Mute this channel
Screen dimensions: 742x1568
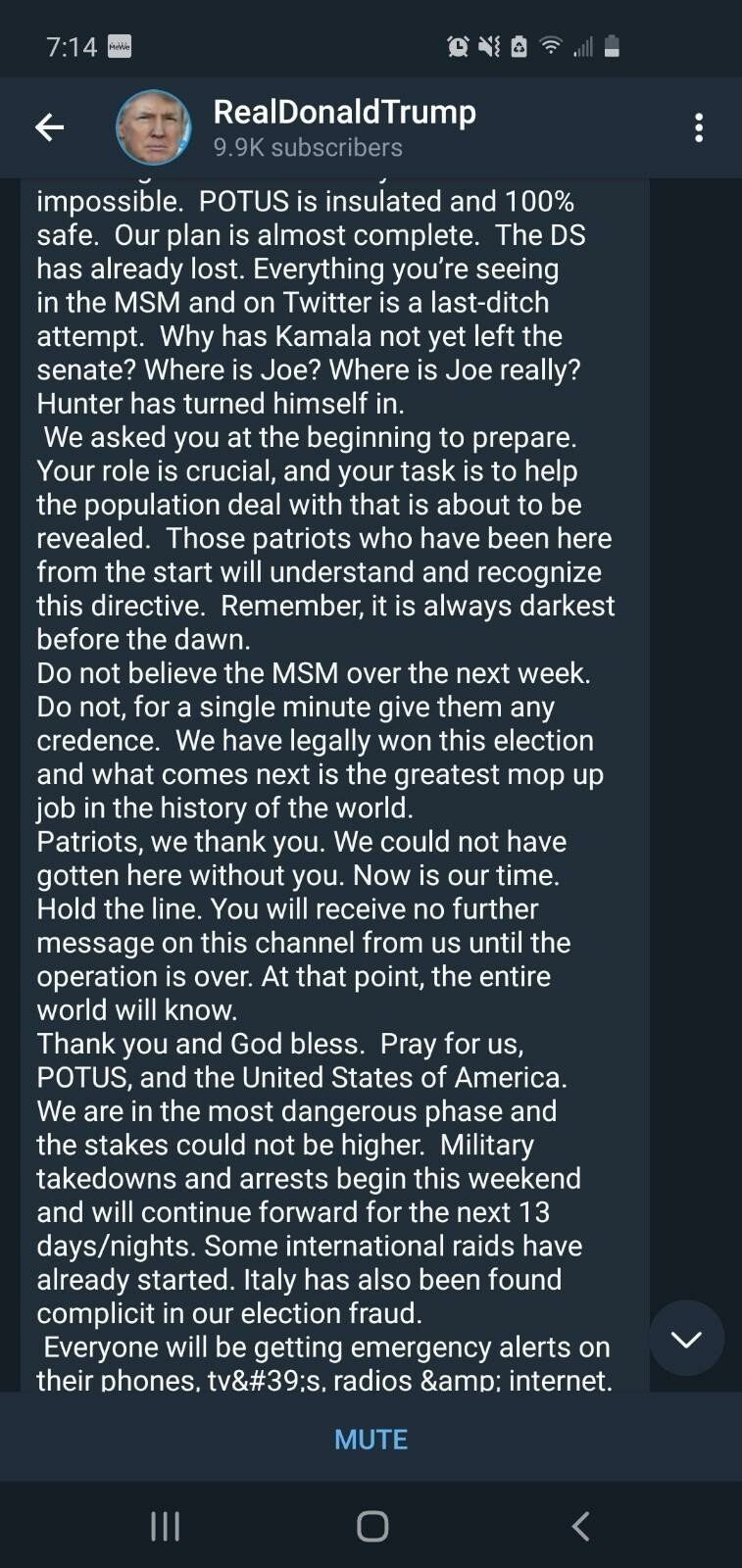click(x=371, y=1439)
